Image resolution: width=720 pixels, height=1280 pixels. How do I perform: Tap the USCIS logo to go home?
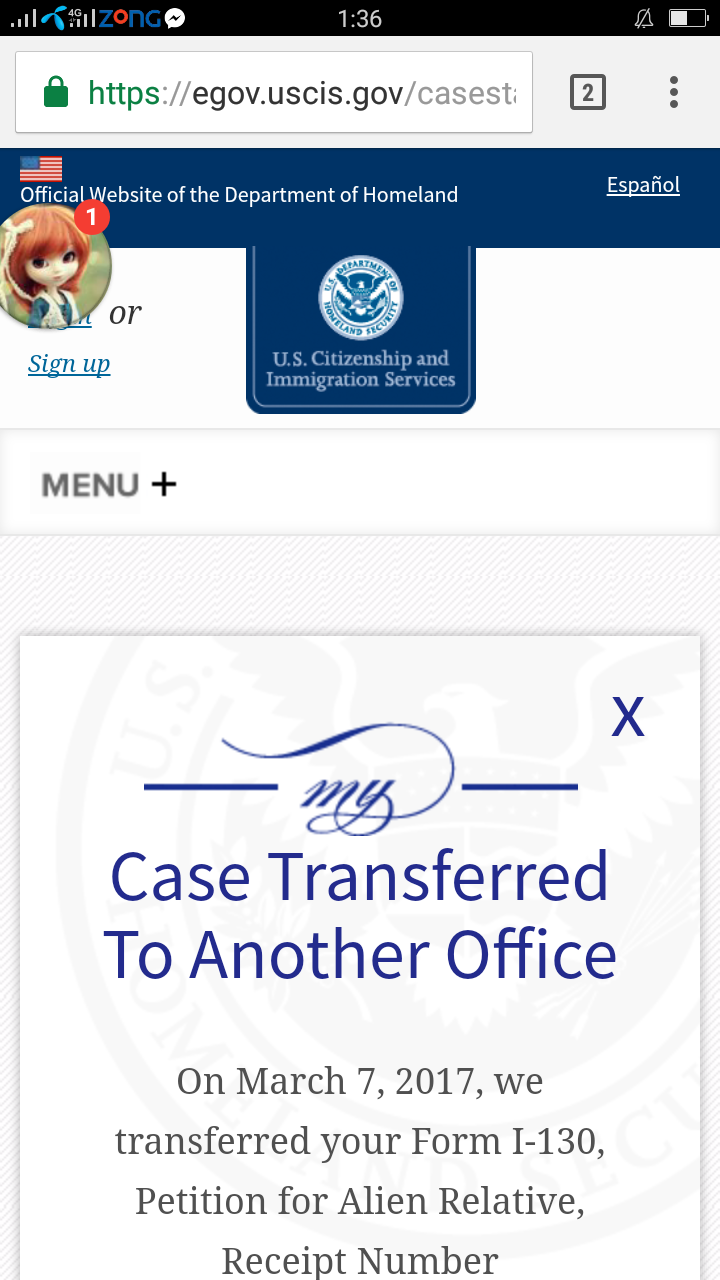point(361,330)
